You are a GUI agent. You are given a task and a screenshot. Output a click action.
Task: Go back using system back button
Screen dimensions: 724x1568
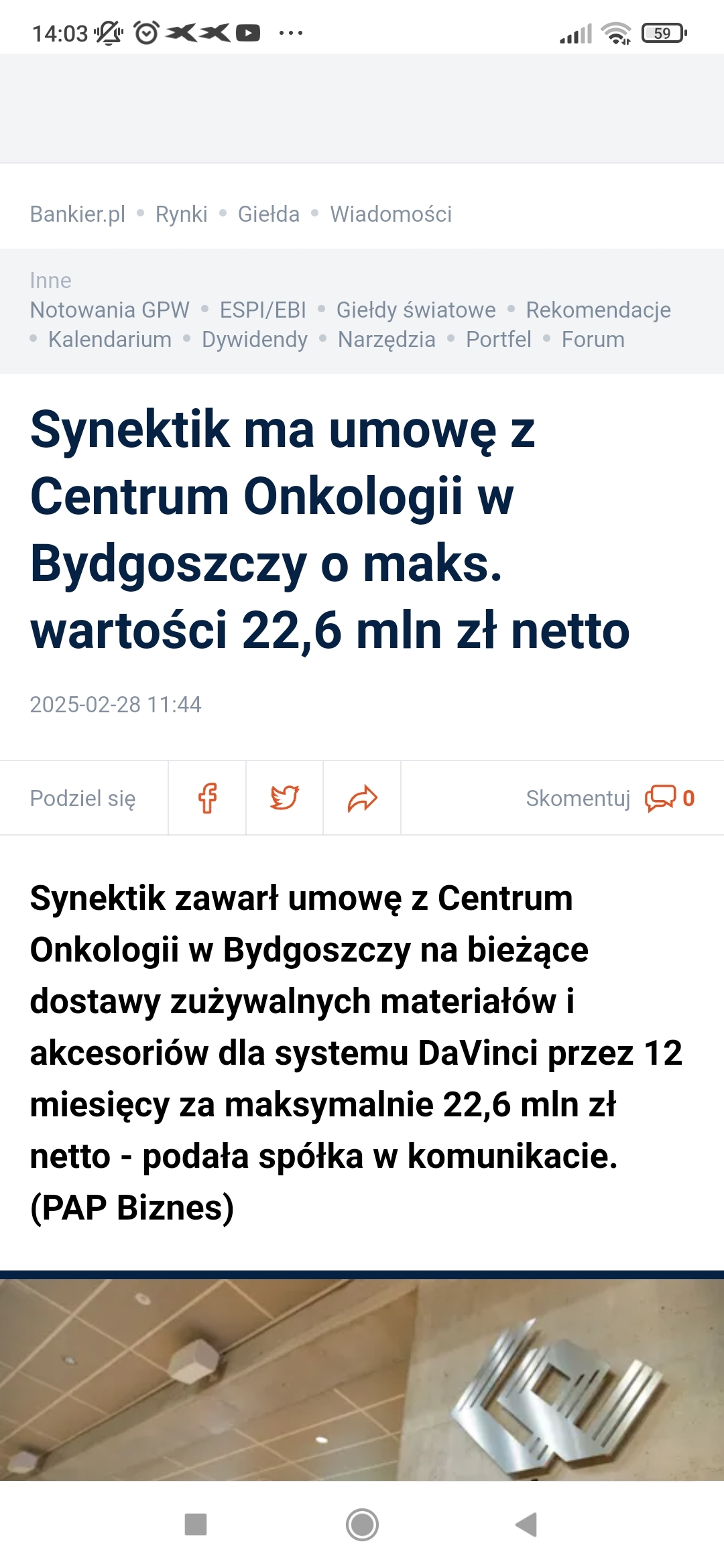pyautogui.click(x=527, y=1524)
